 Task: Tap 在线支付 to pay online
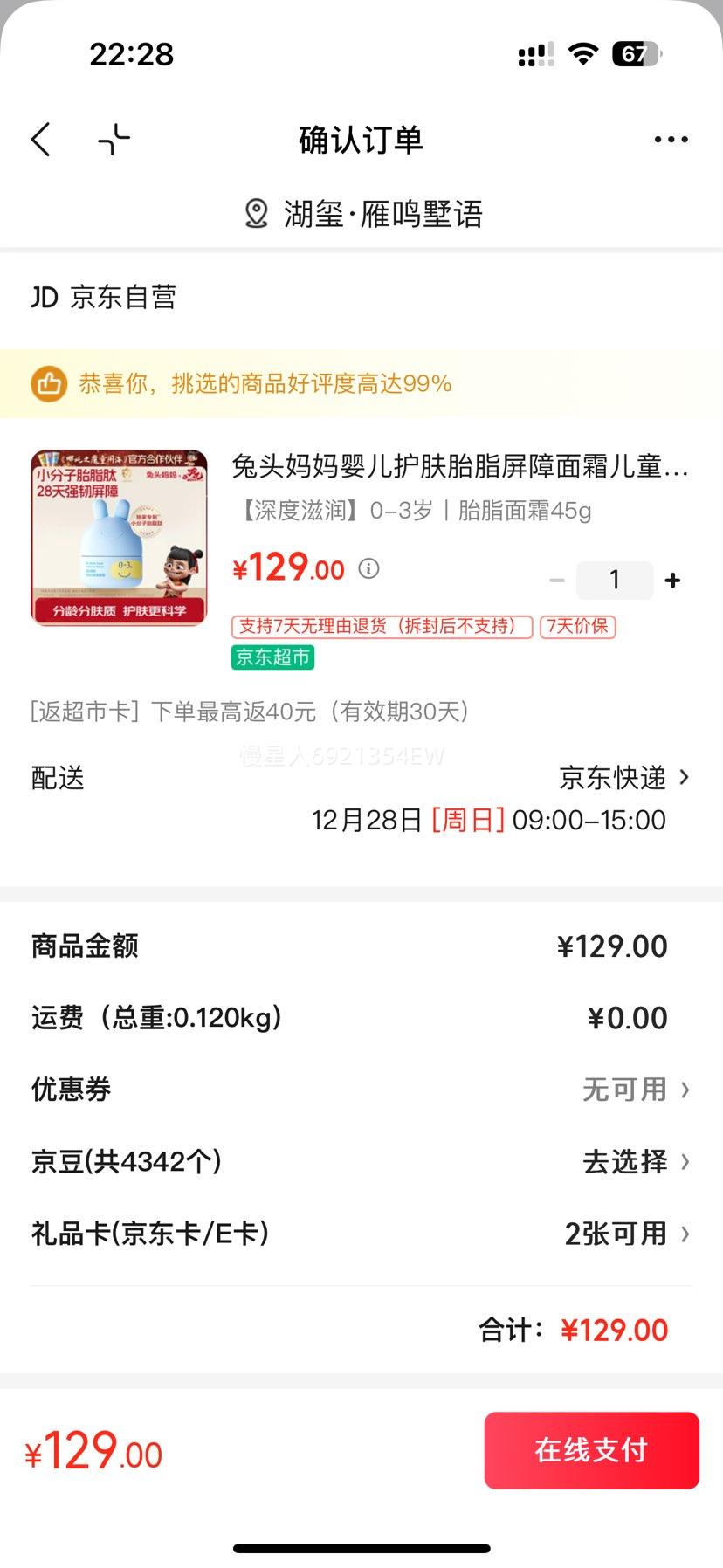pyautogui.click(x=591, y=1451)
